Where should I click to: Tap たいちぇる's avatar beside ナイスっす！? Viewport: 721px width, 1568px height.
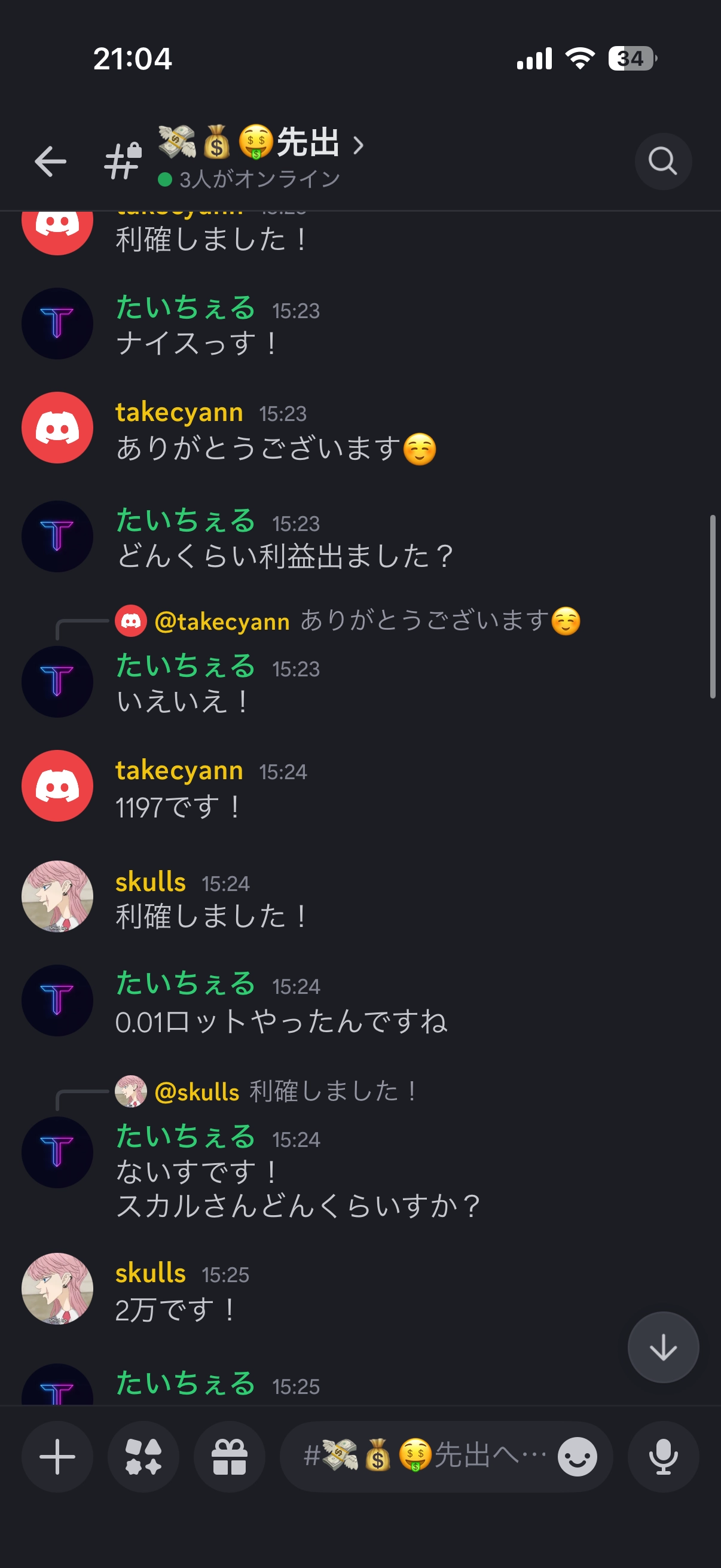click(57, 323)
